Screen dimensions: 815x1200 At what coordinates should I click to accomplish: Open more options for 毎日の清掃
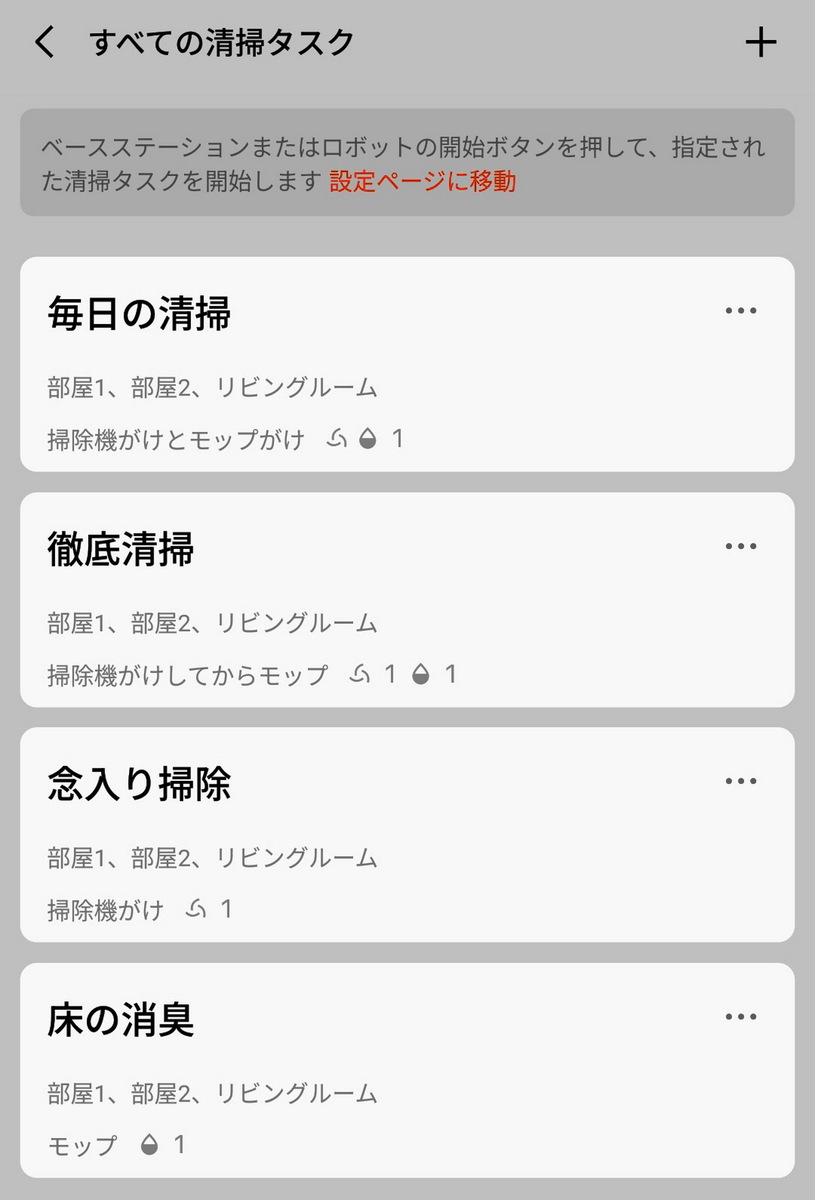[741, 311]
